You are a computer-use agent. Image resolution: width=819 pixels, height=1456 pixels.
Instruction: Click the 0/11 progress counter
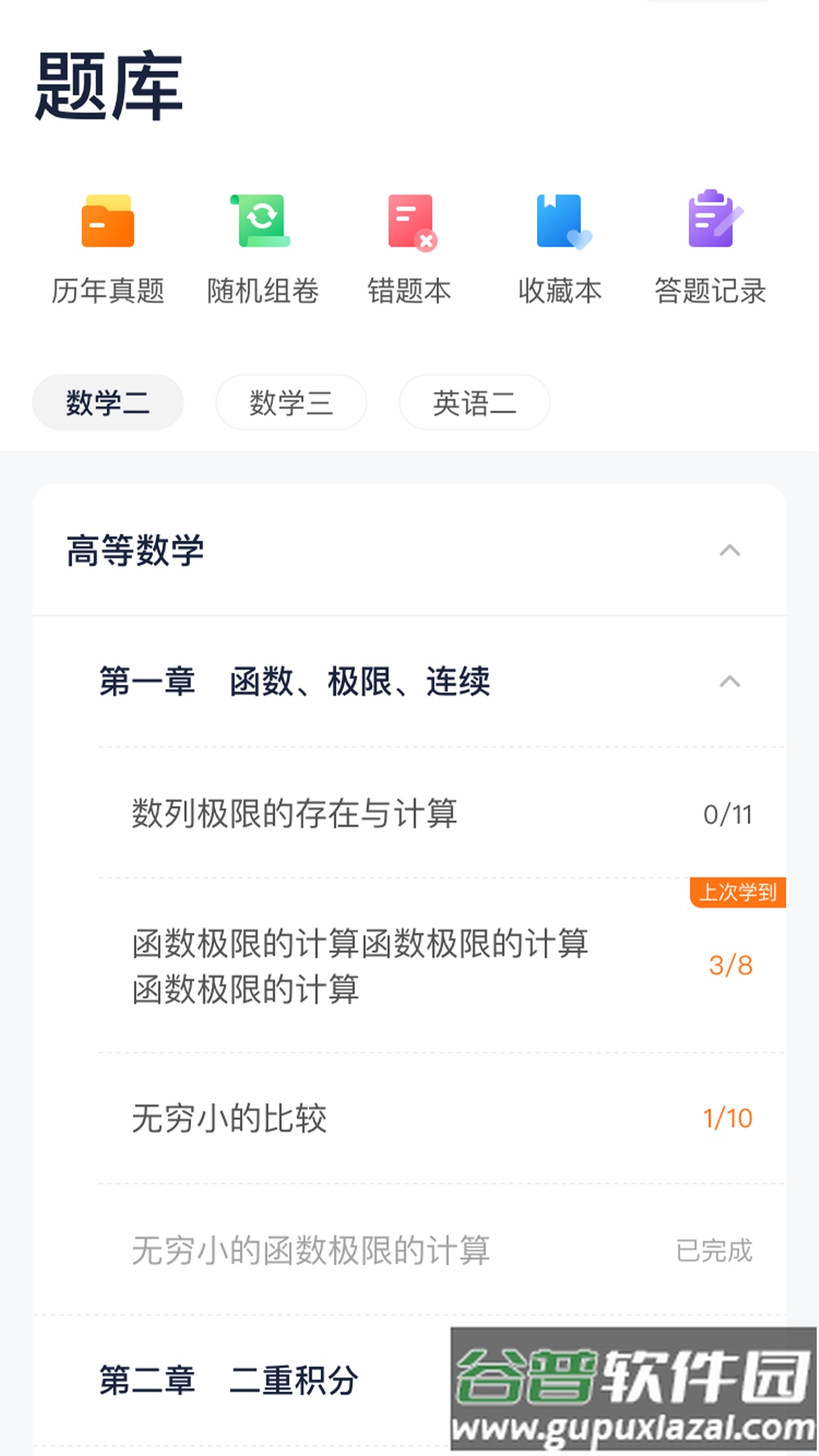pyautogui.click(x=729, y=814)
